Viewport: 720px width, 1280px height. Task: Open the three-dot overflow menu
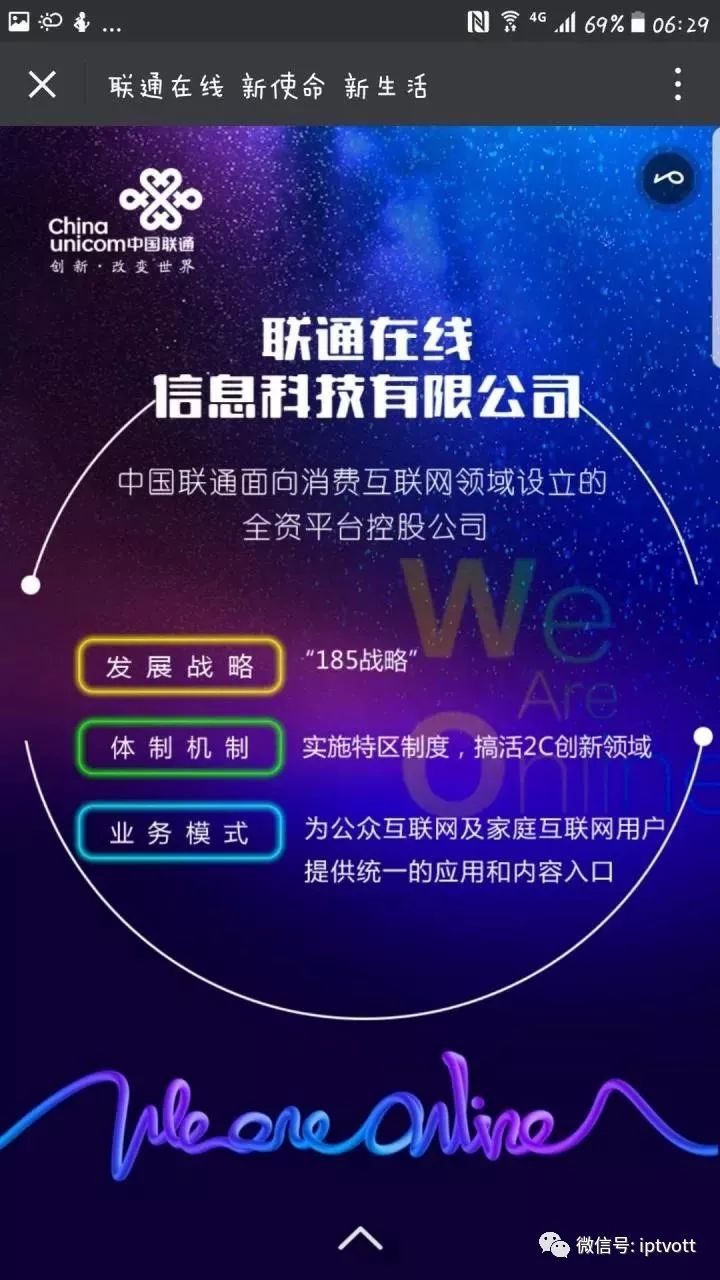pos(678,85)
